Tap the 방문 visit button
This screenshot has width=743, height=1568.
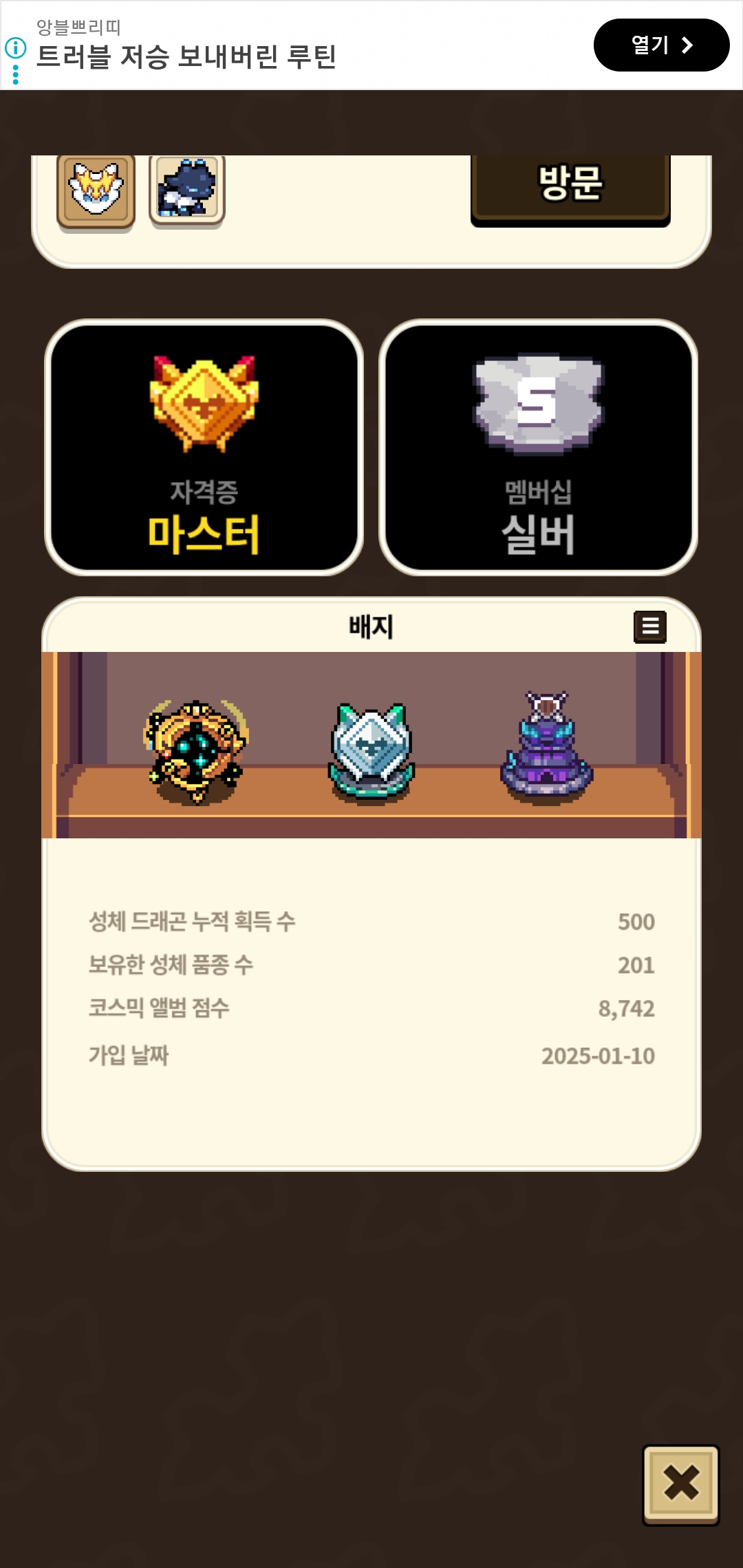pyautogui.click(x=570, y=184)
